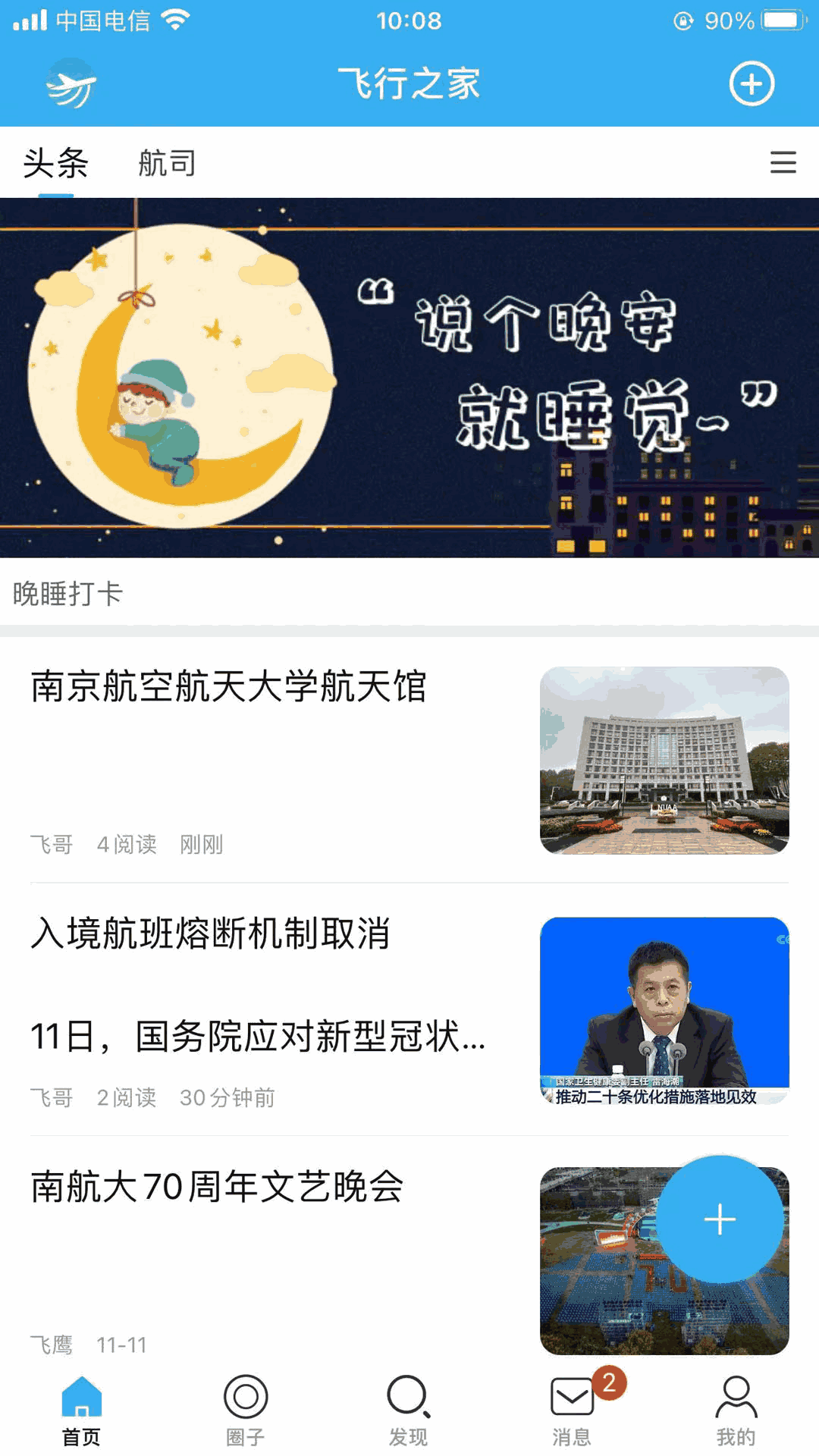Open the 晚睡打卡 banner
819x1456 pixels.
pyautogui.click(x=409, y=378)
